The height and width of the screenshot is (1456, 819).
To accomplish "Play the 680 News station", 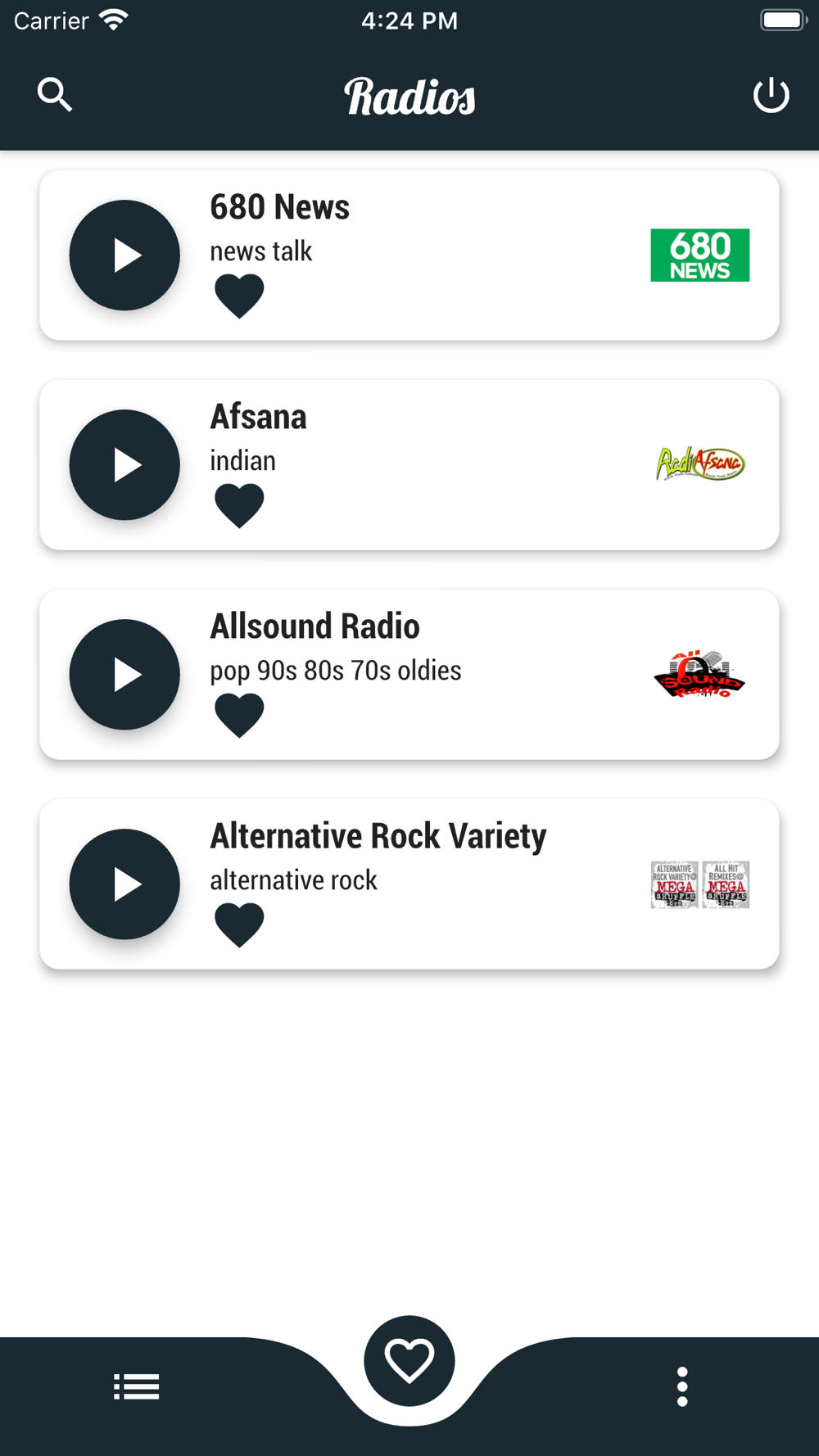I will pos(124,255).
